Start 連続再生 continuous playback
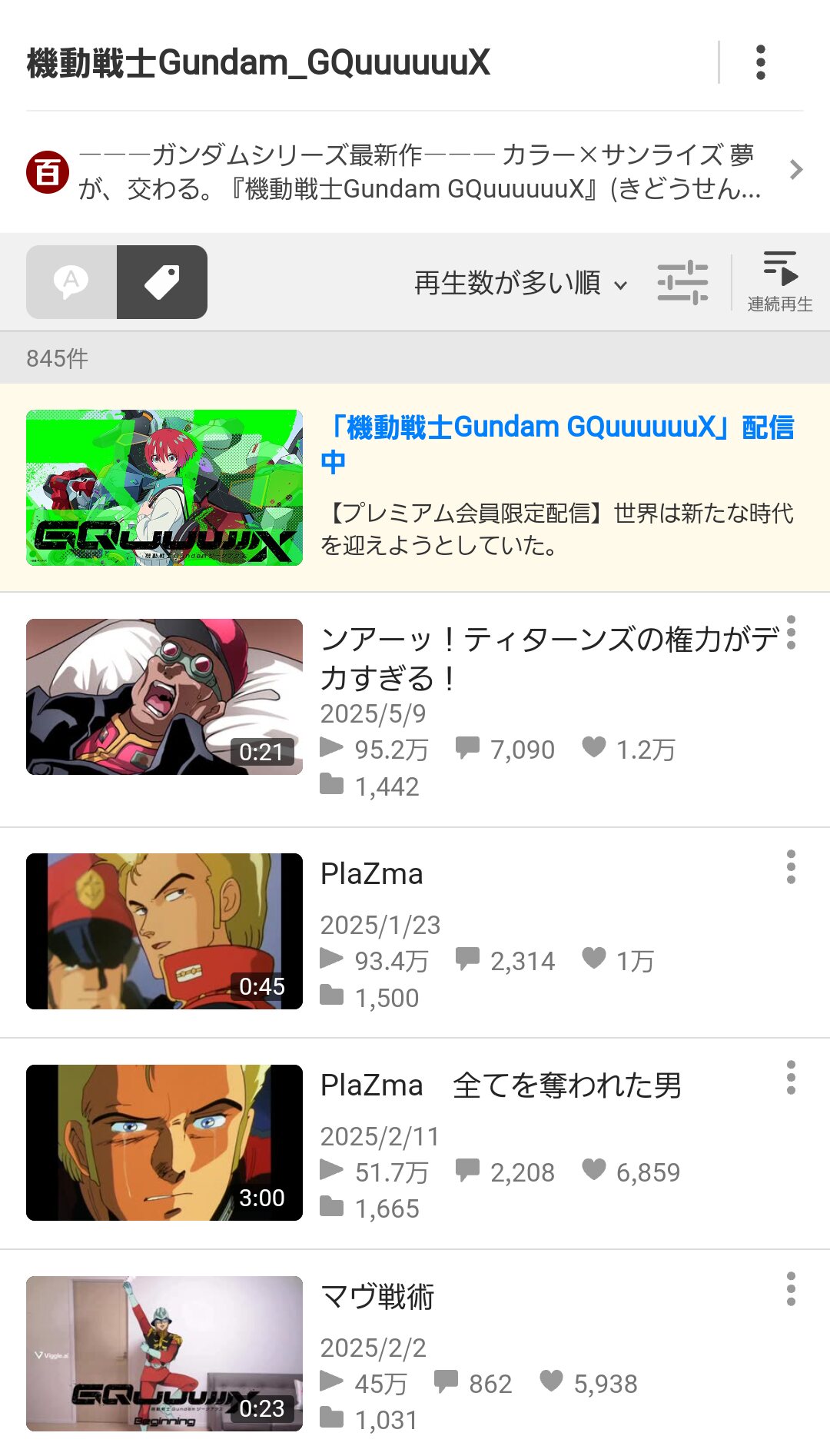The image size is (830, 1456). [779, 282]
